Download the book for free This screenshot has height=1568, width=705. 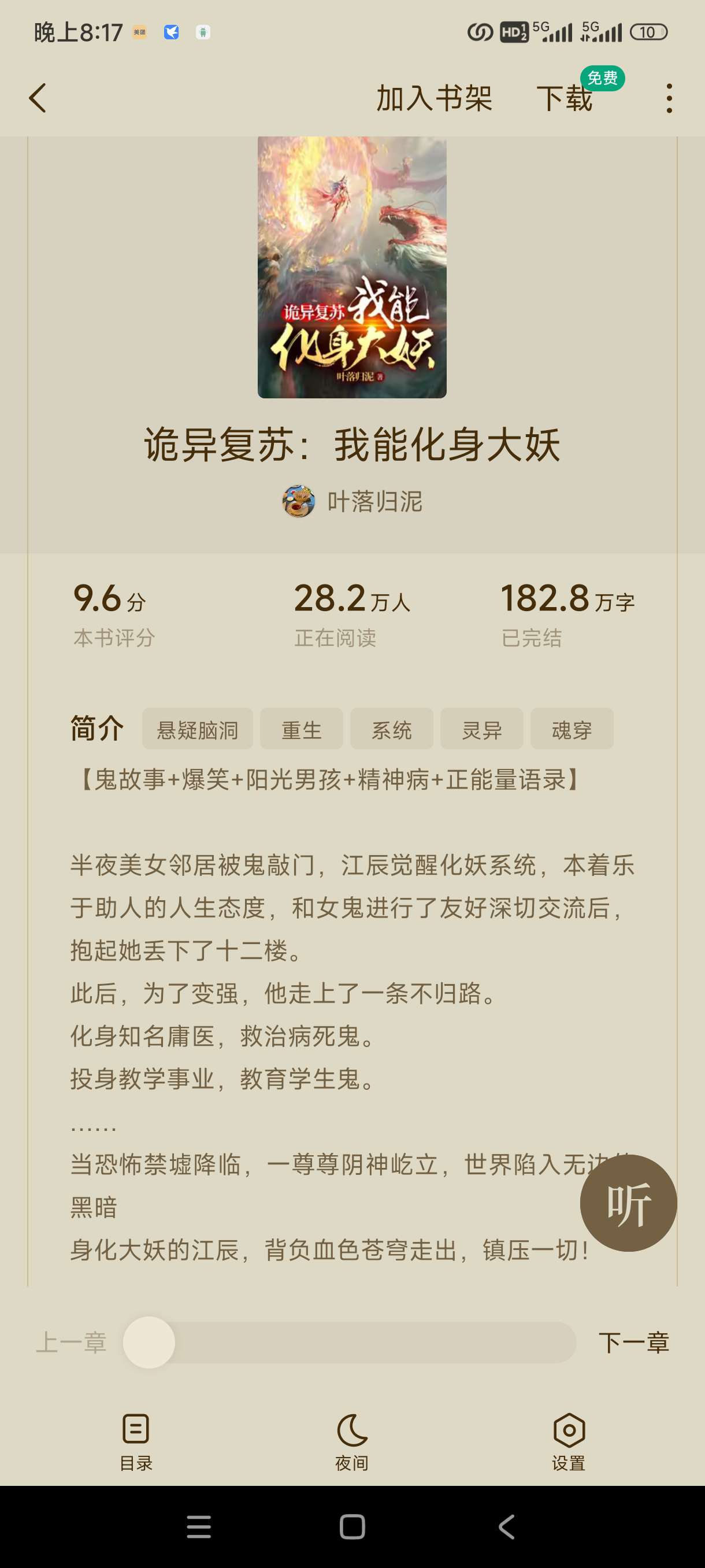tap(565, 98)
